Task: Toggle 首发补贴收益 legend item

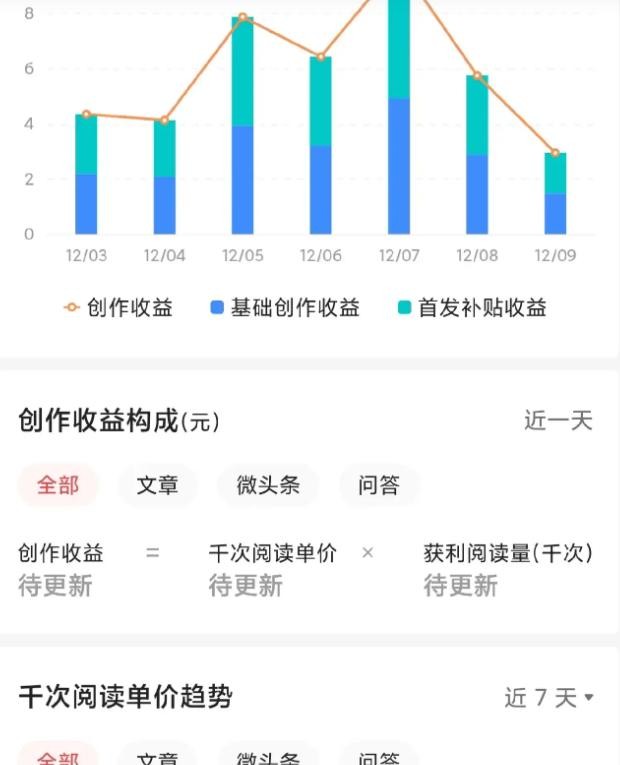Action: coord(472,308)
